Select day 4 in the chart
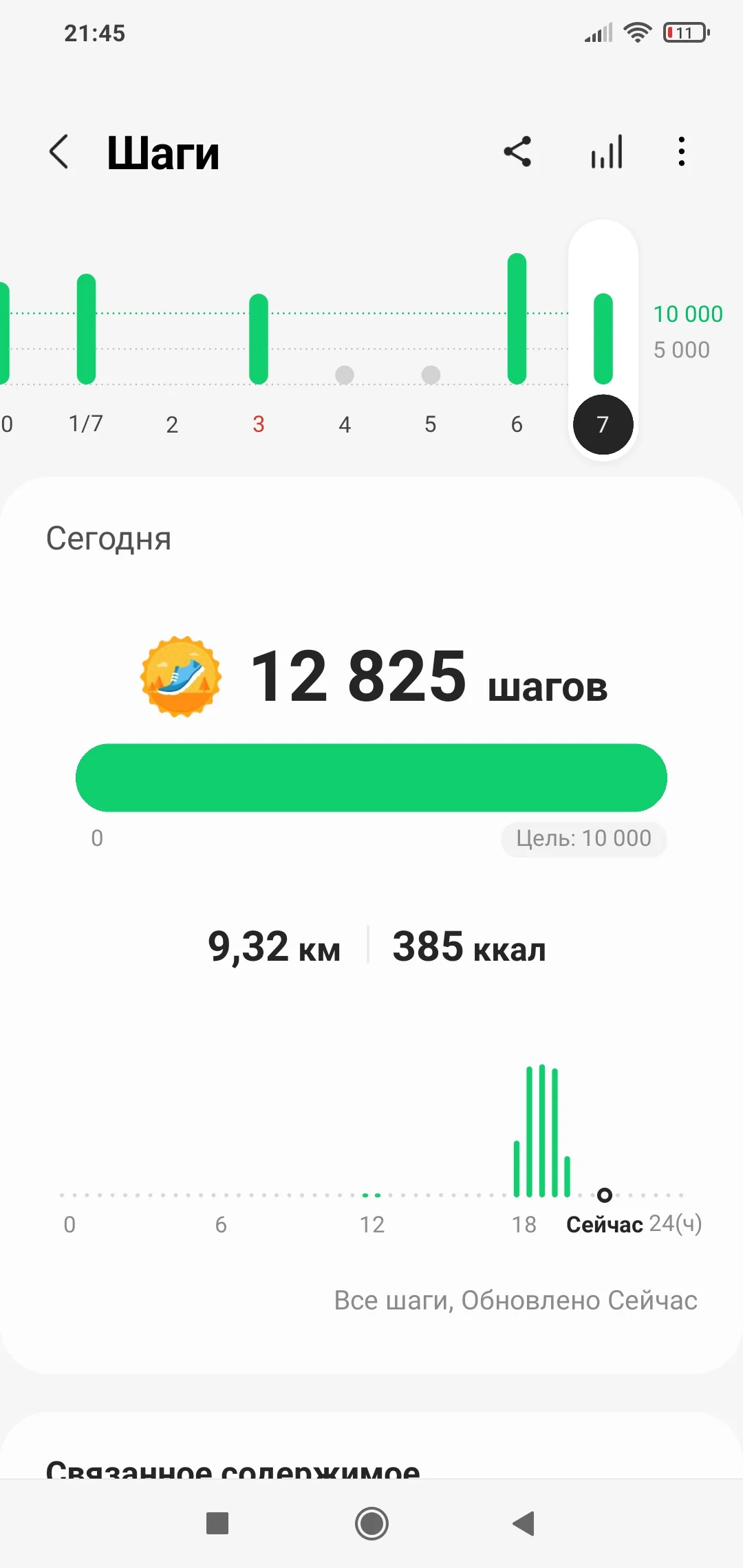This screenshot has height=1568, width=743. pyautogui.click(x=345, y=424)
